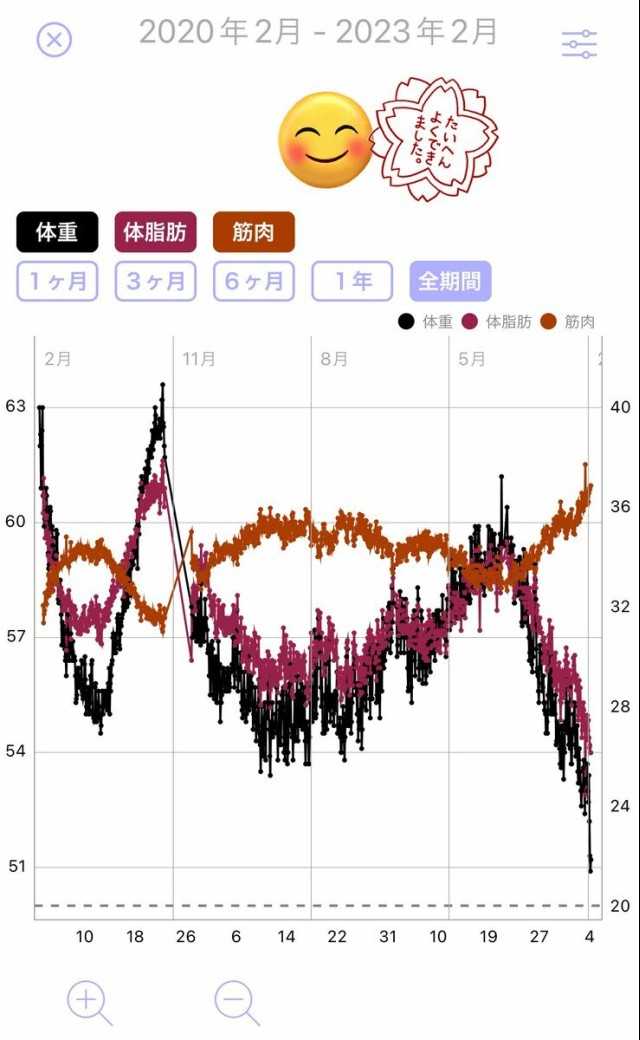Zoom out of the chart
This screenshot has height=1040, width=640.
(236, 1001)
